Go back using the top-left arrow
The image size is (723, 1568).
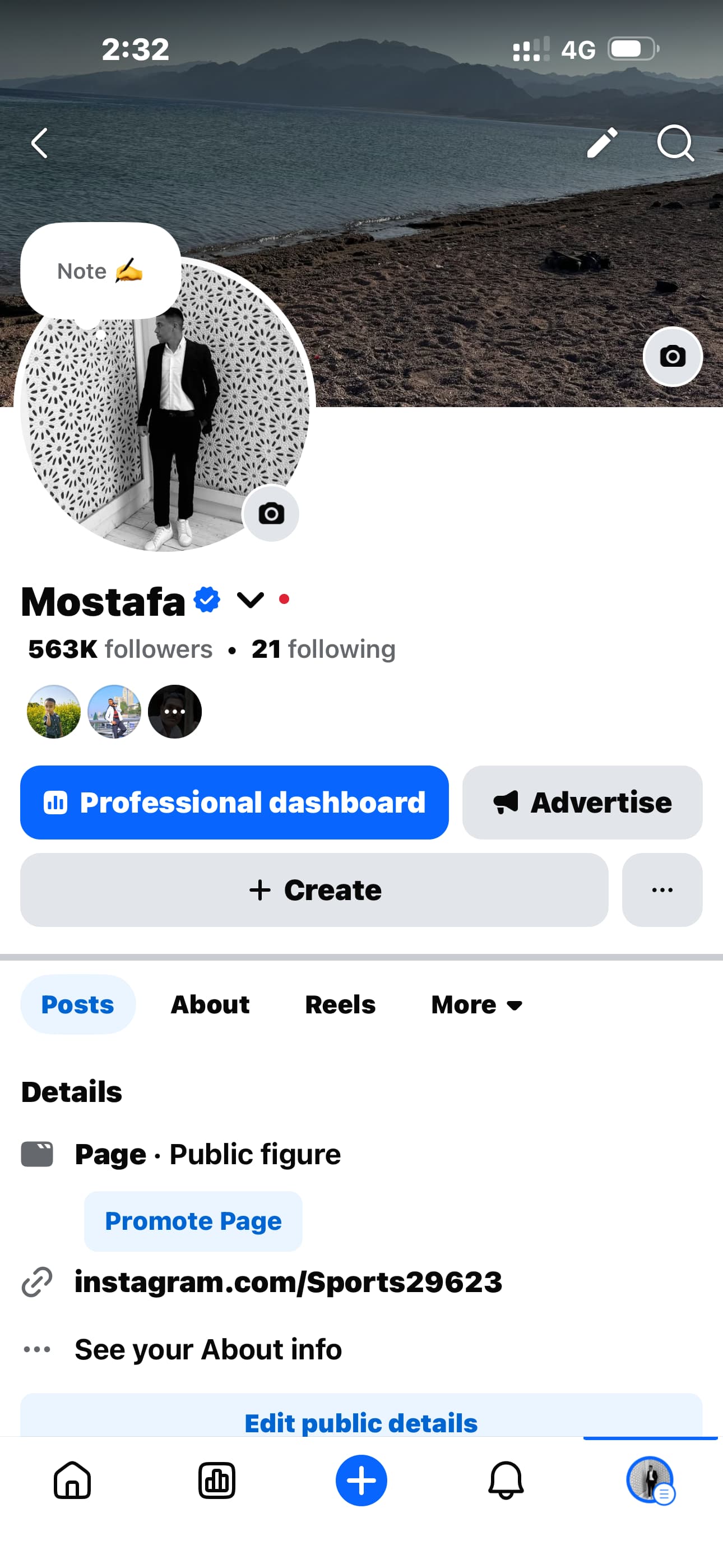coord(40,144)
